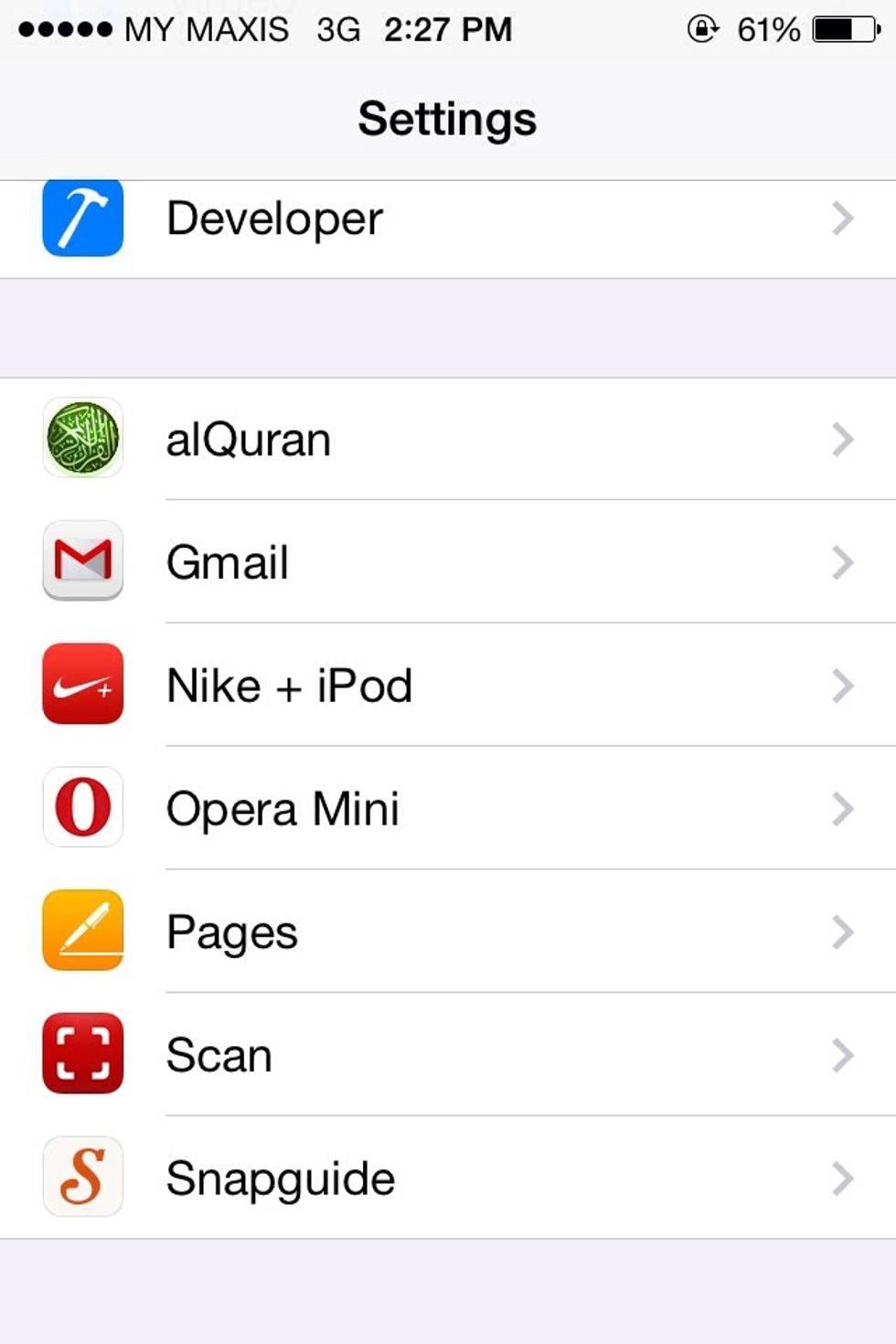Tap the rotation lock icon in status bar

click(x=701, y=27)
